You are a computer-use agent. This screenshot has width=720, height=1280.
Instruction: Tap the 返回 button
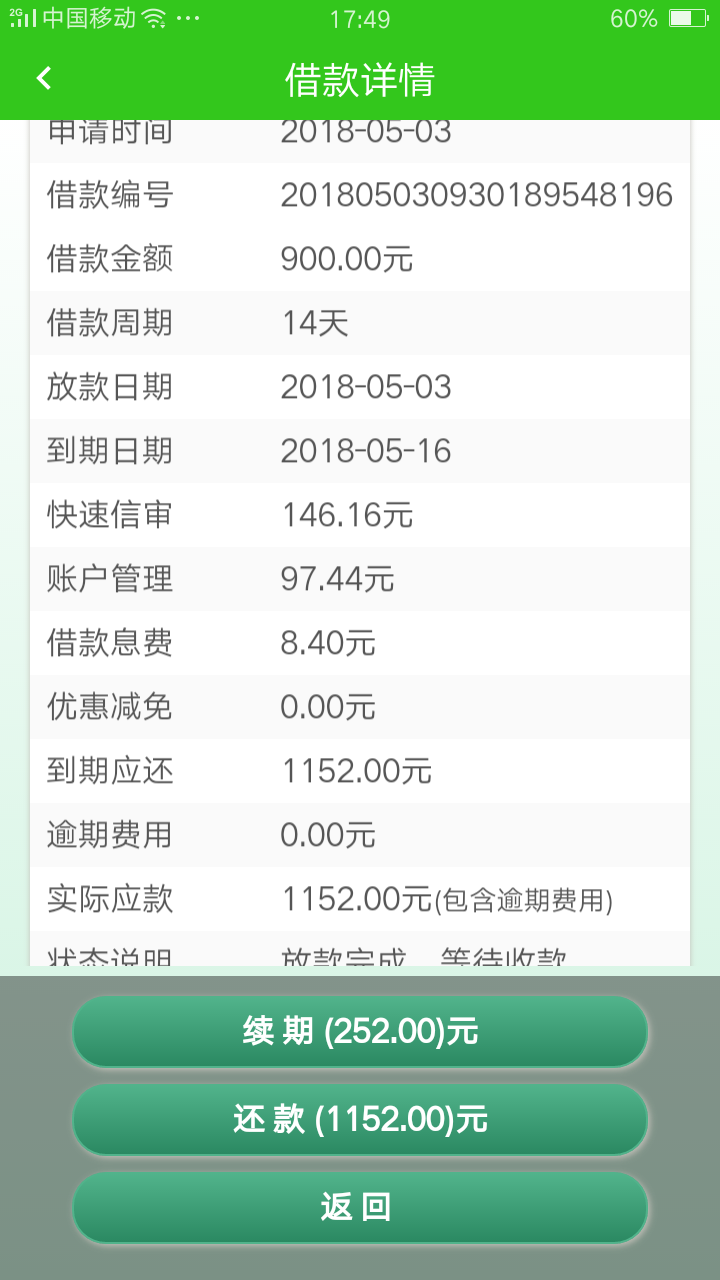[360, 1207]
